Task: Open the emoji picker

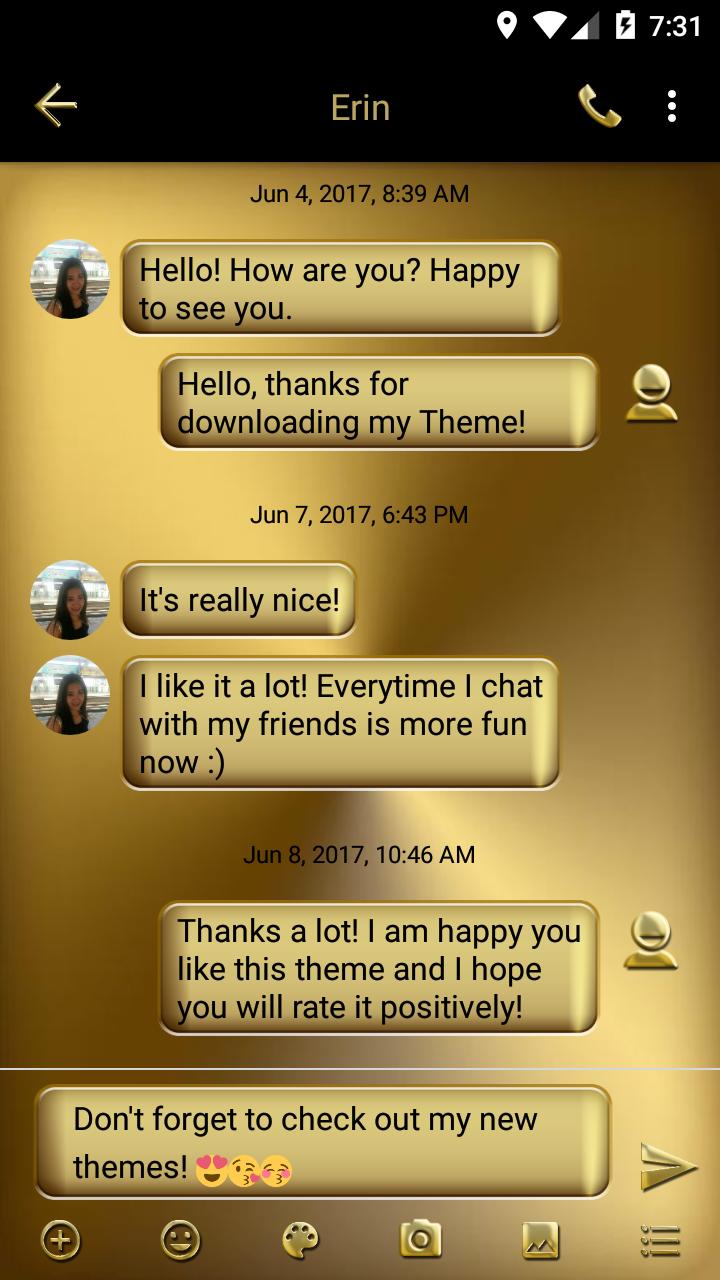Action: tap(180, 1241)
